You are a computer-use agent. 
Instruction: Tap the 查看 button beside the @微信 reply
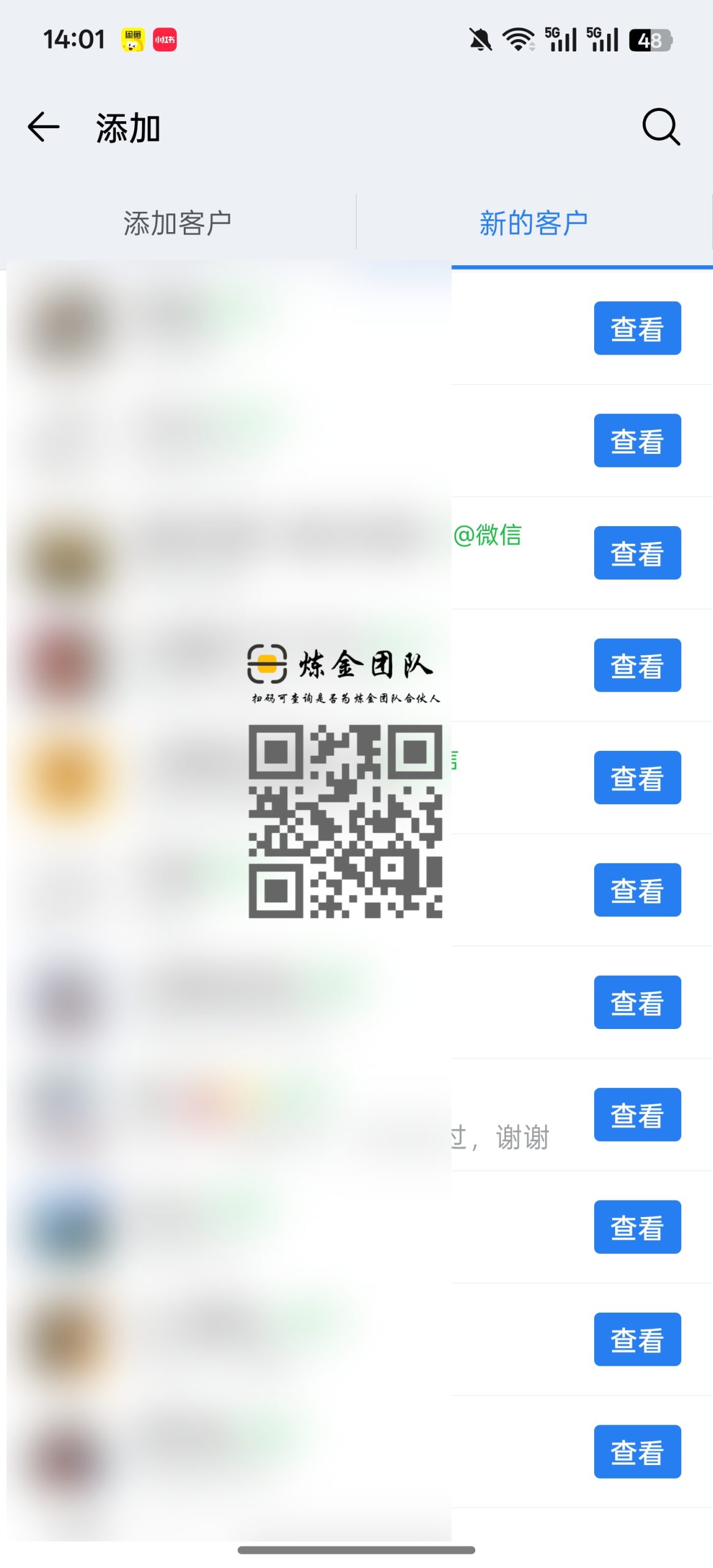click(x=637, y=552)
